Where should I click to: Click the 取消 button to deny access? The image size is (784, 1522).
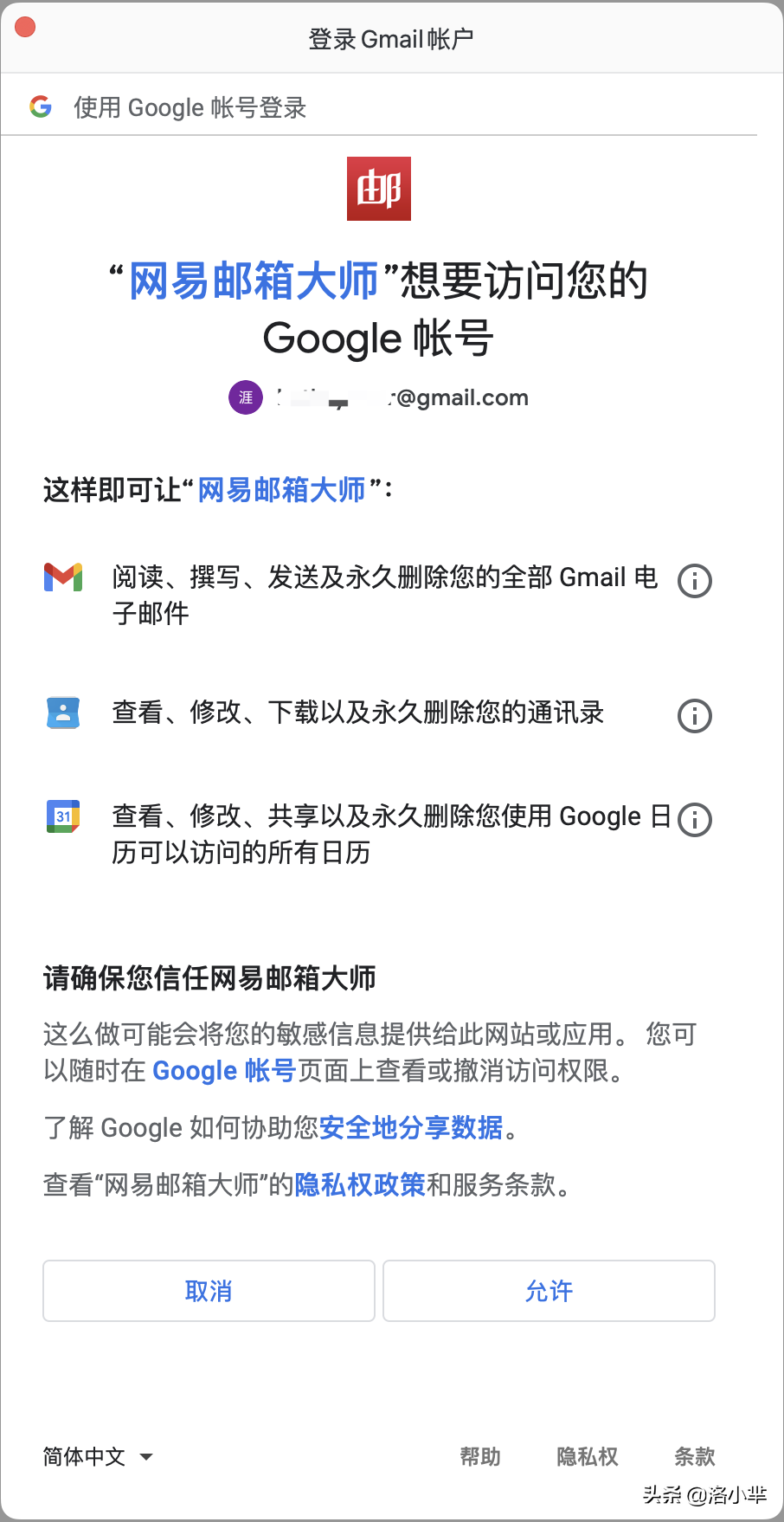click(x=208, y=1291)
